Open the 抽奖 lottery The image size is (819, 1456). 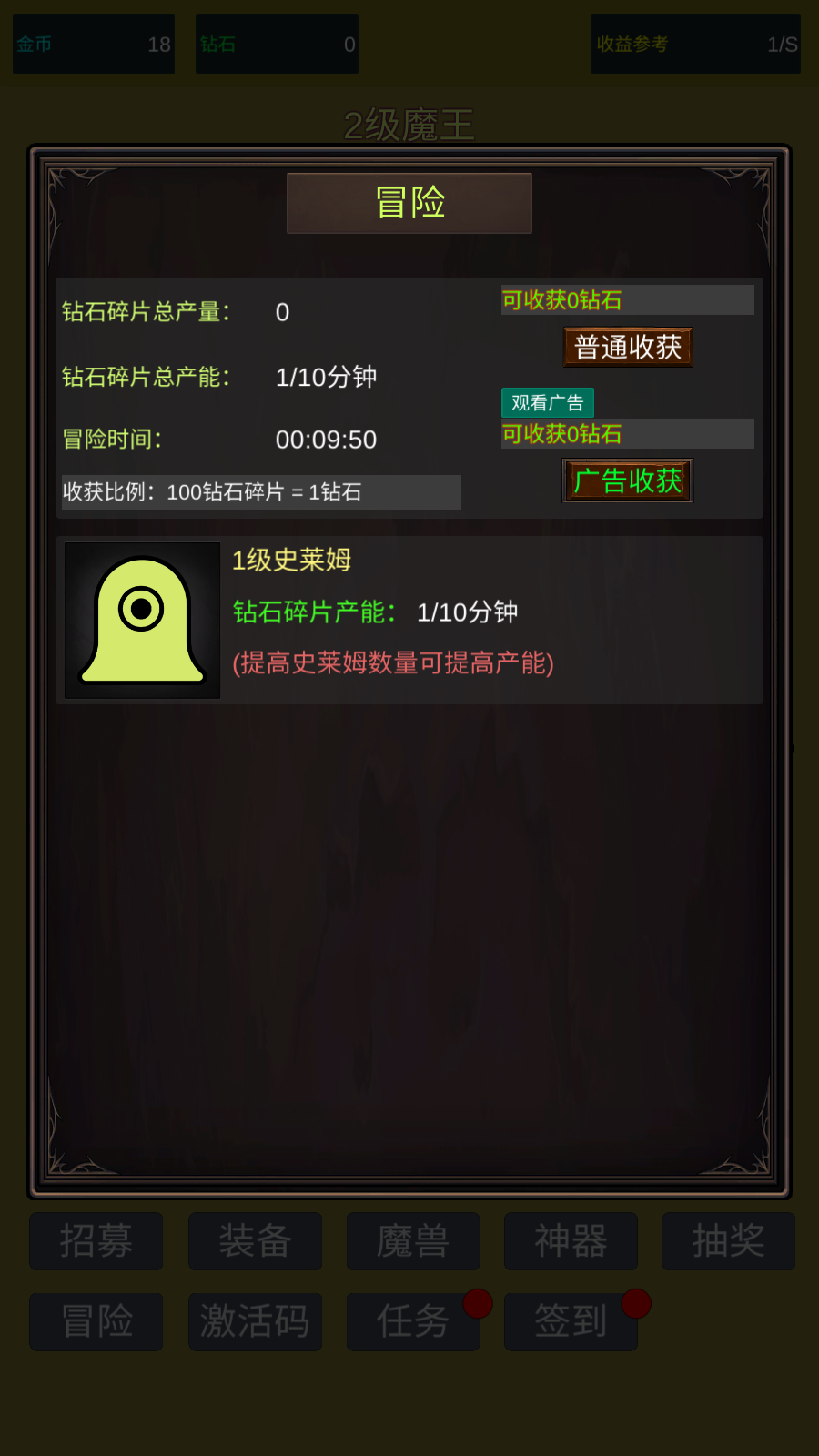[728, 1240]
